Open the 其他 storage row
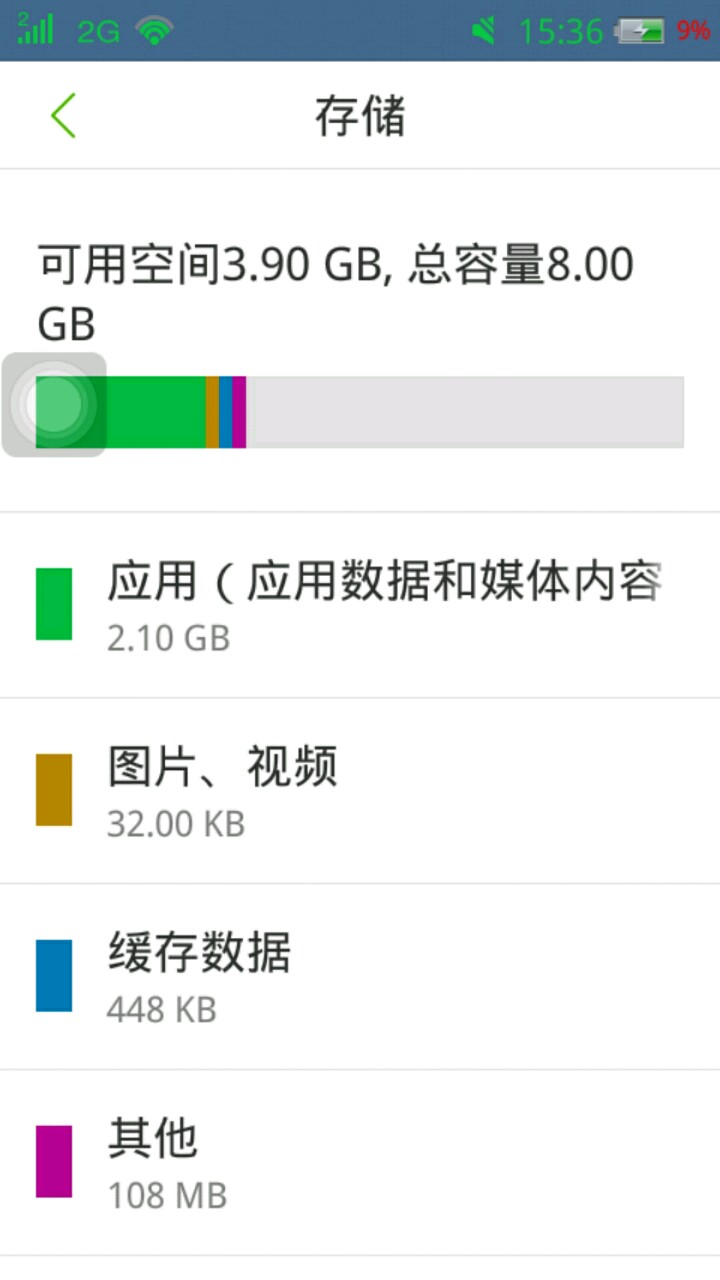The height and width of the screenshot is (1280, 720). [x=360, y=1162]
